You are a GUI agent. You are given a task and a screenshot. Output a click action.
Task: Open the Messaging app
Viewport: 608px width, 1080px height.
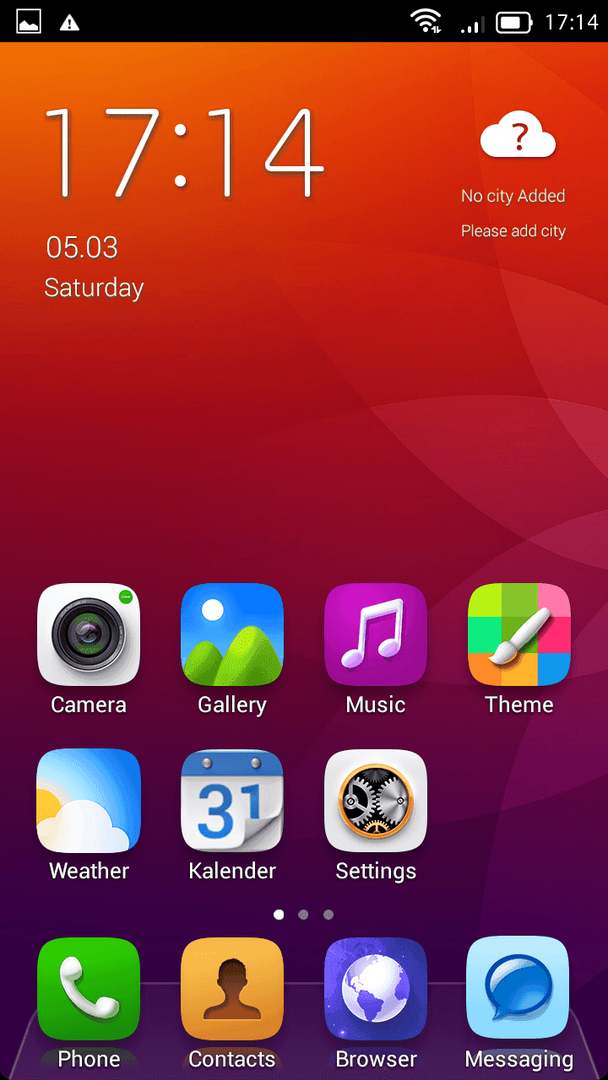point(519,989)
